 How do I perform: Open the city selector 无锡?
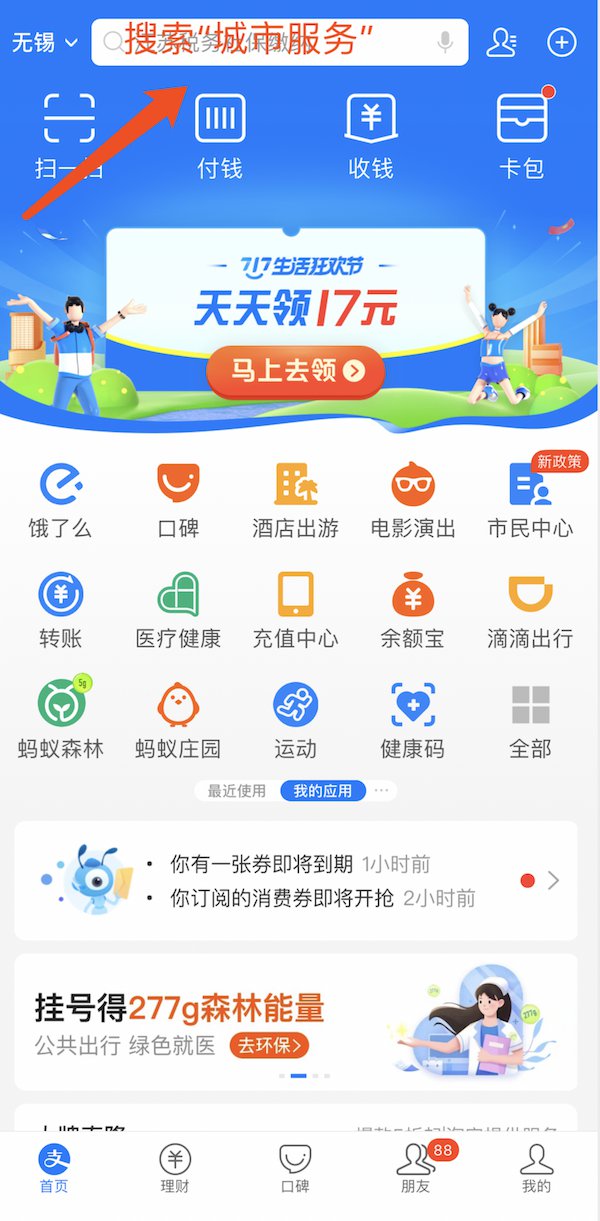(x=44, y=43)
